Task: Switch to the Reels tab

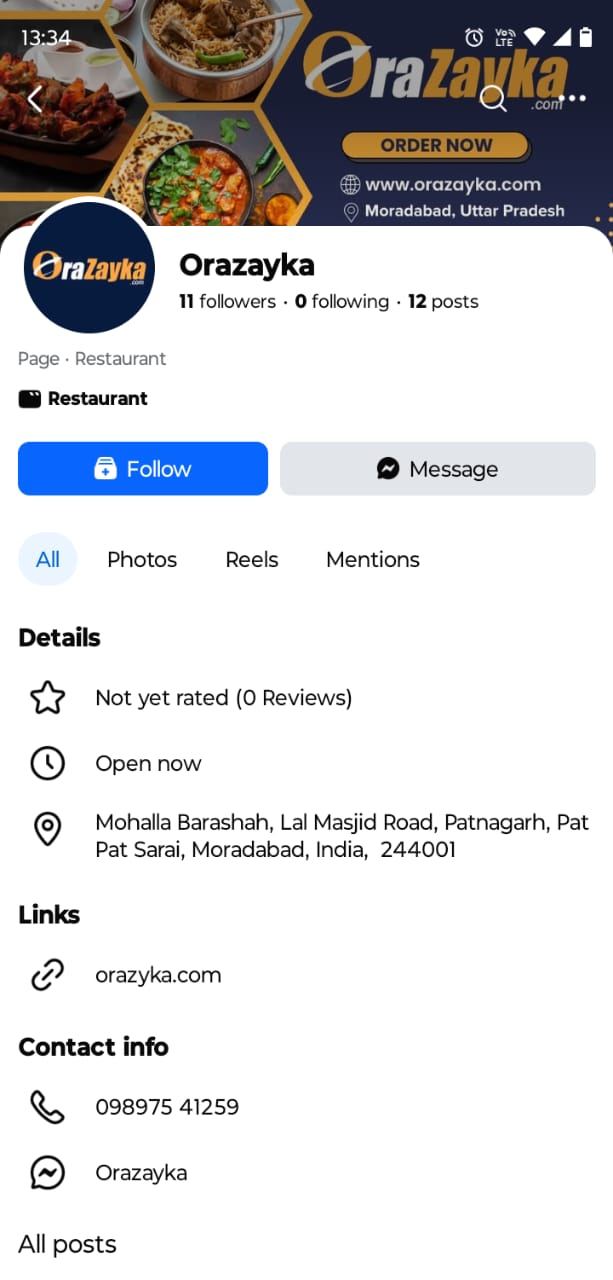Action: click(x=252, y=559)
